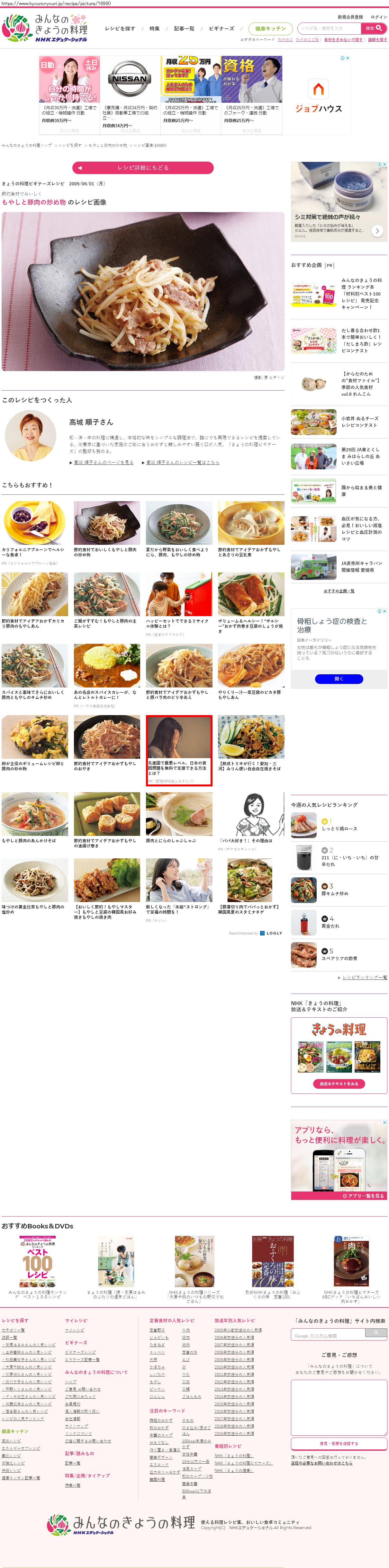Tap the 意見・感想を送信する button
The image size is (389, 1568).
pos(339,1443)
